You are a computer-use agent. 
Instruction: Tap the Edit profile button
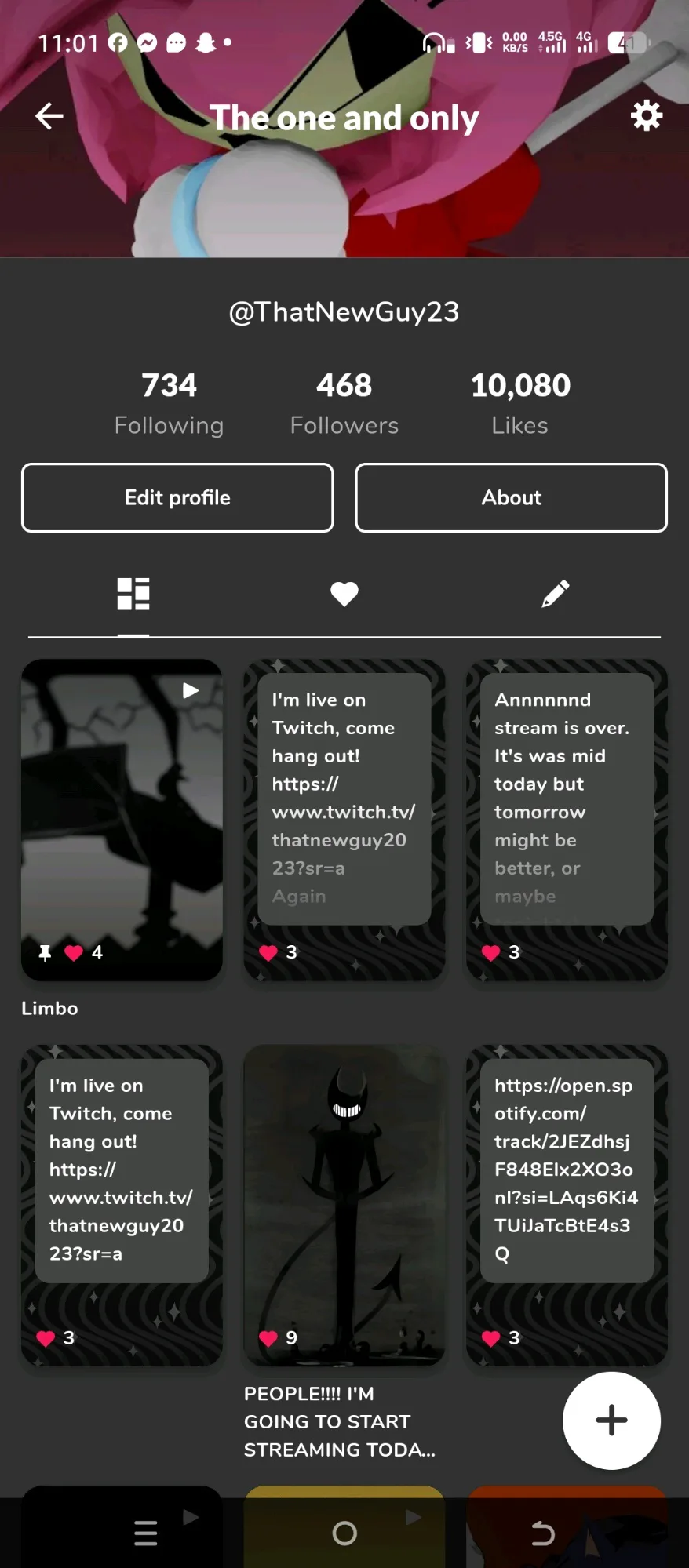coord(177,498)
